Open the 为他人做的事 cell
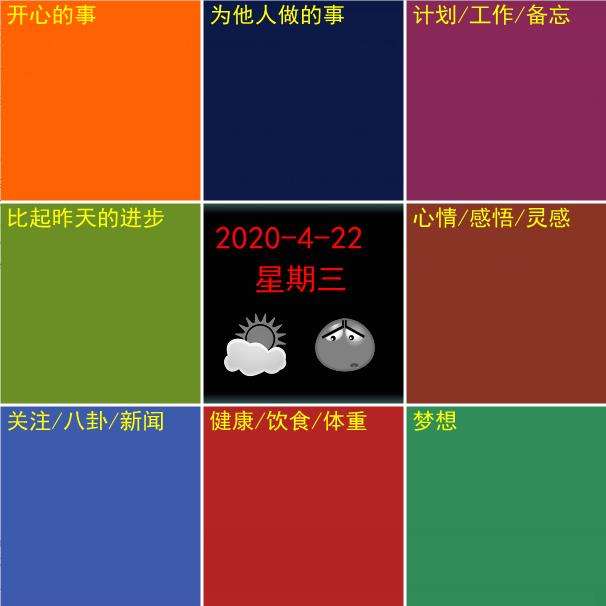Image resolution: width=606 pixels, height=606 pixels. pyautogui.click(x=303, y=100)
